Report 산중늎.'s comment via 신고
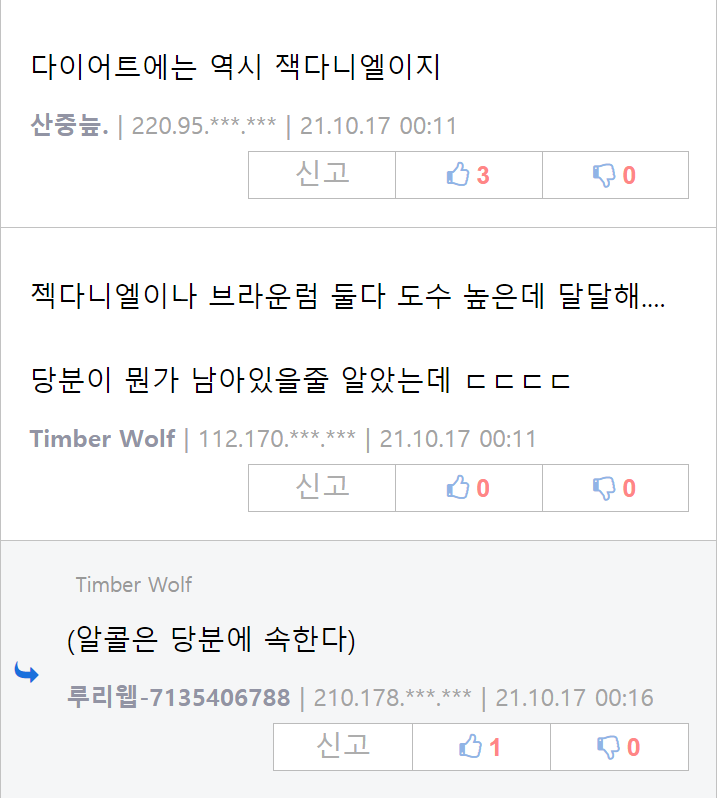The image size is (717, 798). point(322,175)
